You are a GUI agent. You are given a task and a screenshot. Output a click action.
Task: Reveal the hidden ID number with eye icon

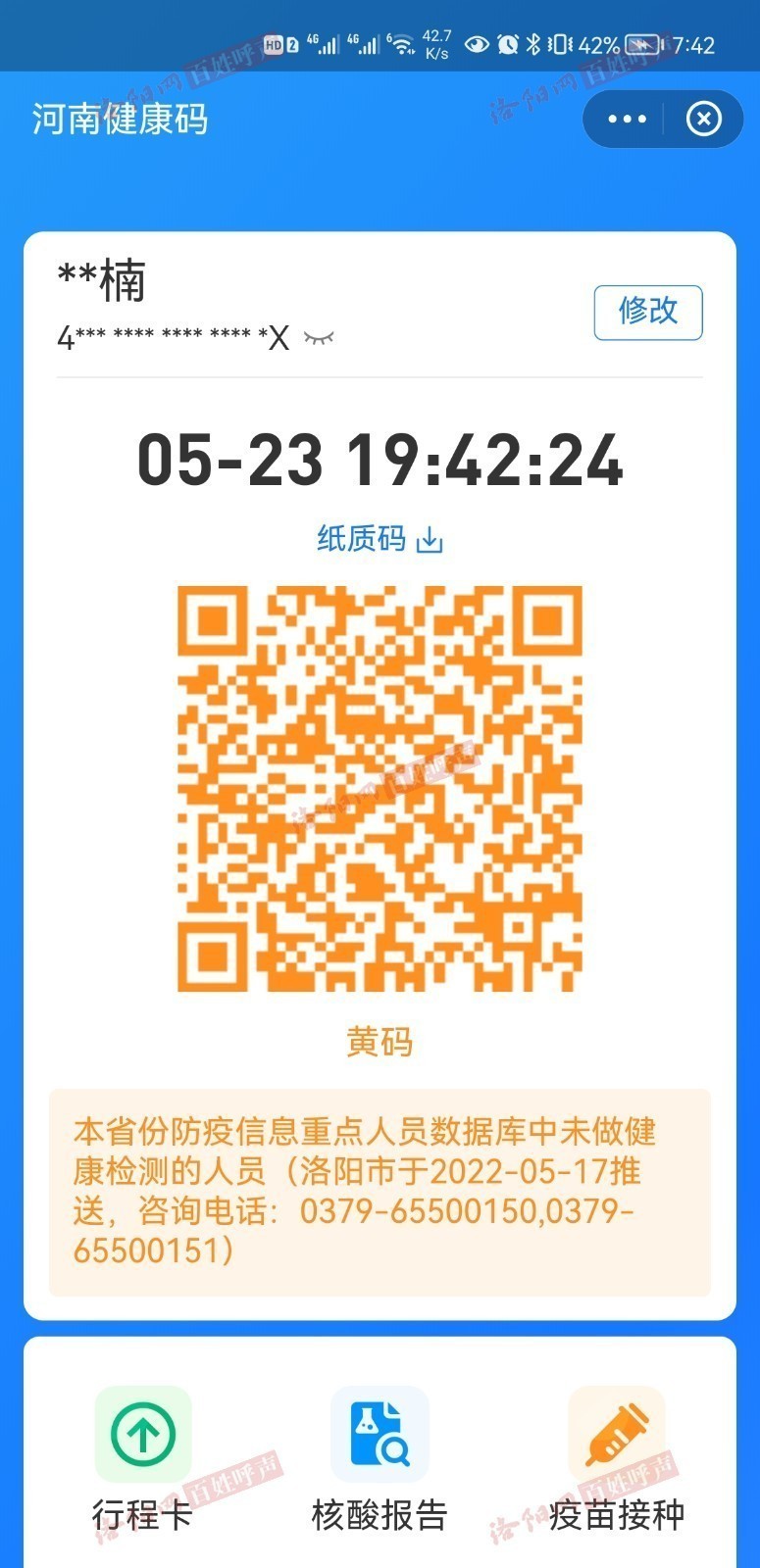pyautogui.click(x=319, y=338)
